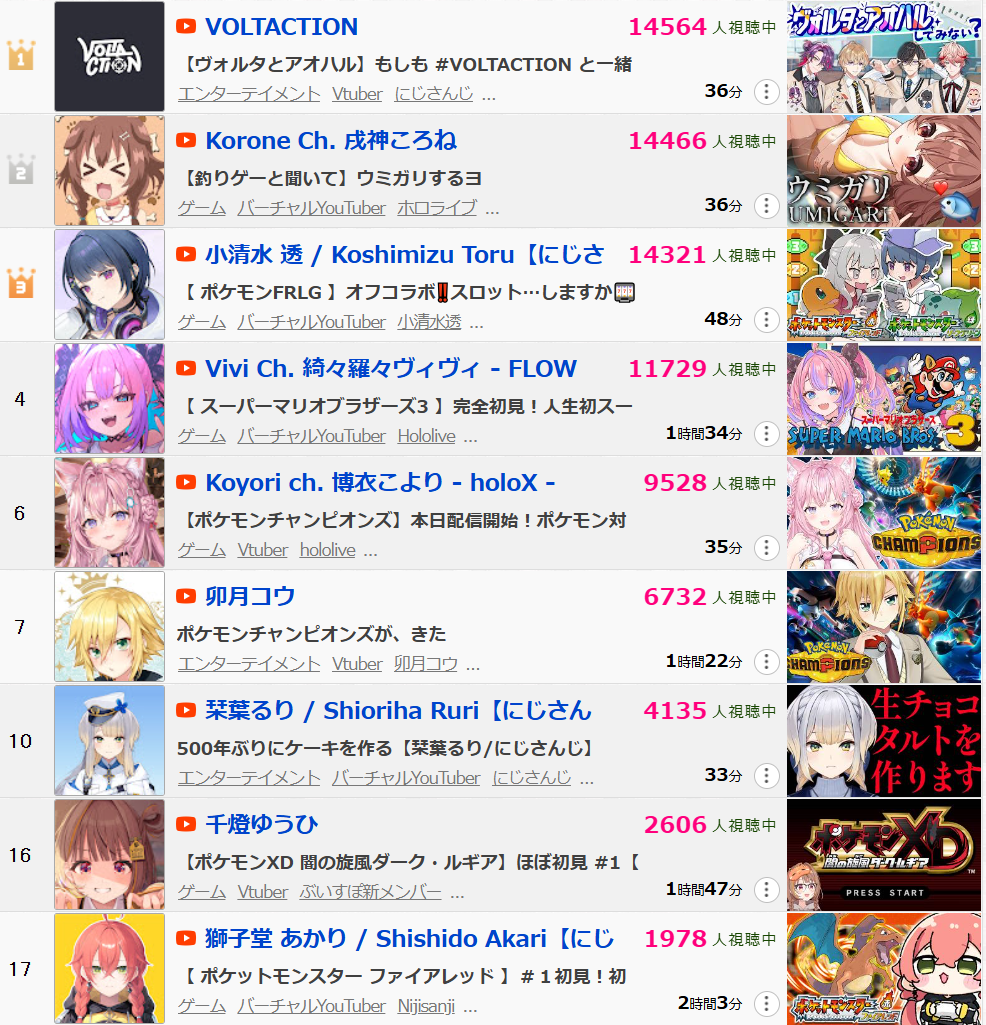View the 生チョコタルト stream thumbnail
The width and height of the screenshot is (986, 1025).
884,741
